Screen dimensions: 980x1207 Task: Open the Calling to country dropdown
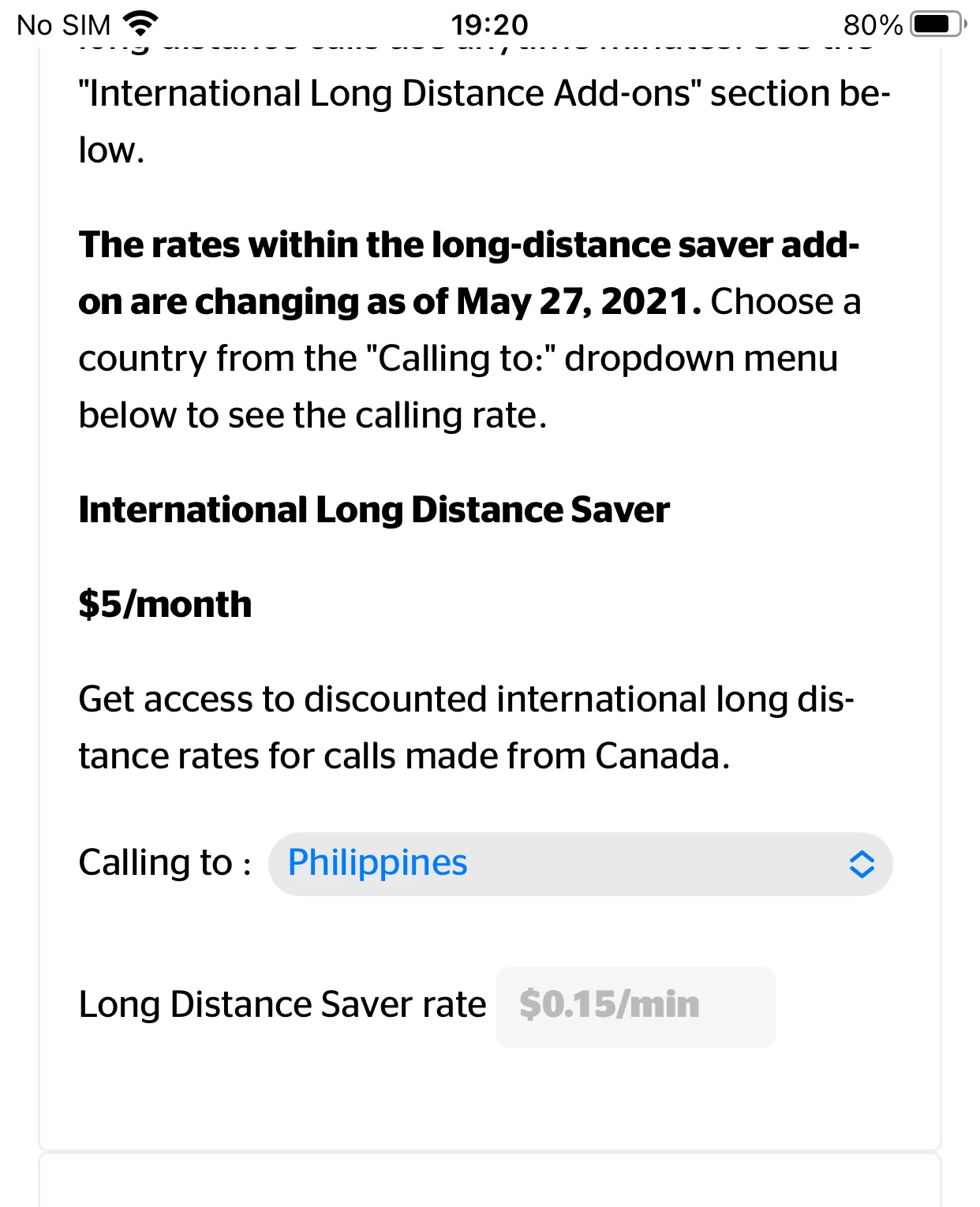[x=580, y=864]
